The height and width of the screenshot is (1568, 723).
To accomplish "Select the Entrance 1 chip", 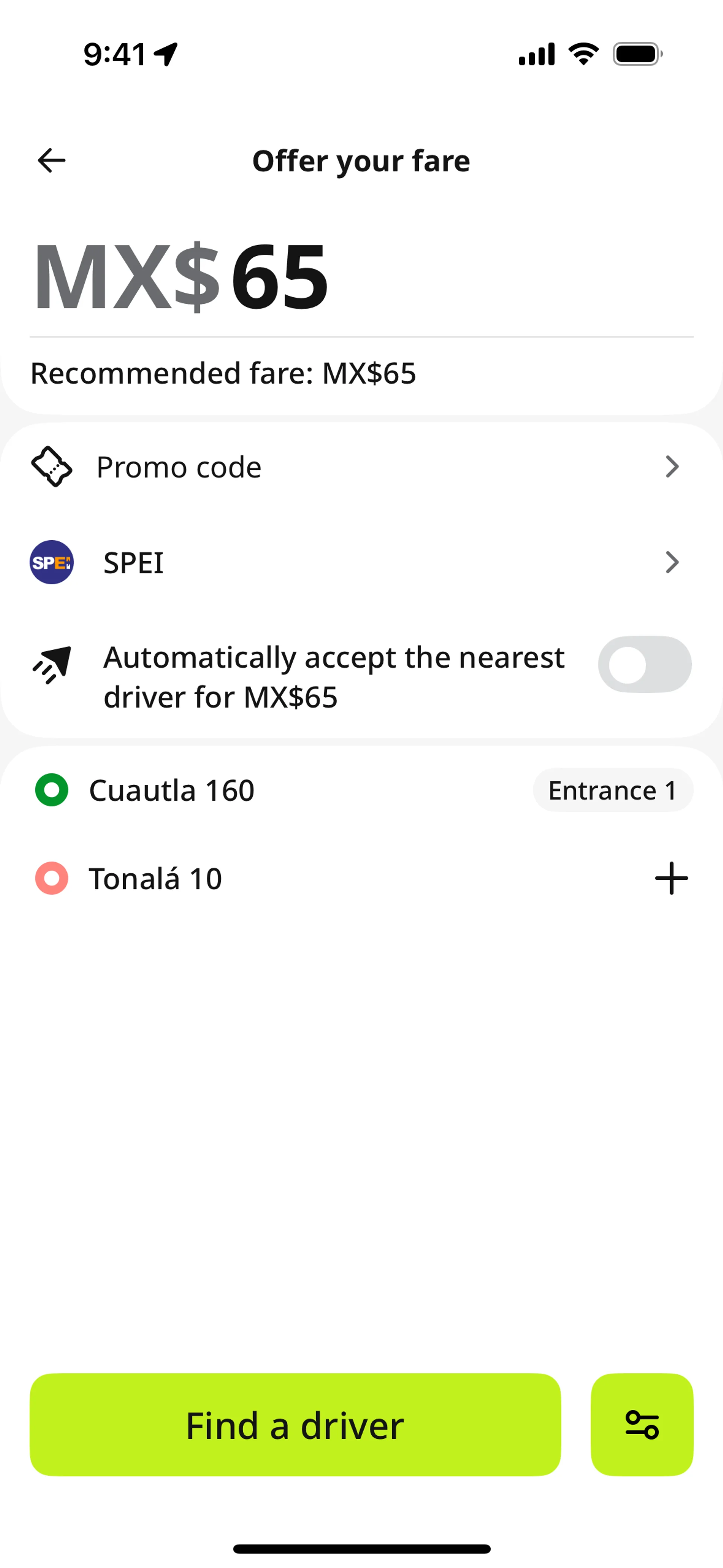I will [x=612, y=790].
